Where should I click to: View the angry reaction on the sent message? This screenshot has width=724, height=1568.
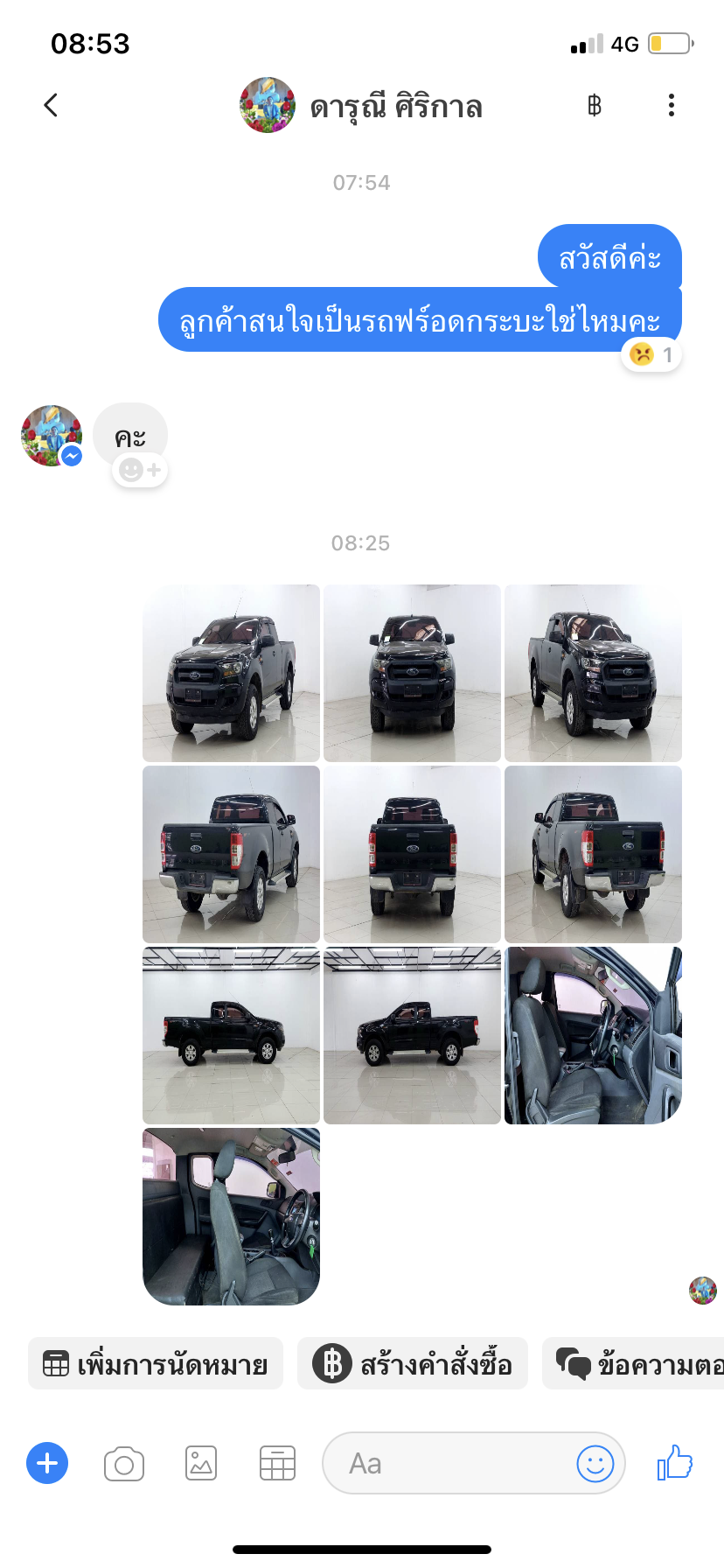coord(651,355)
